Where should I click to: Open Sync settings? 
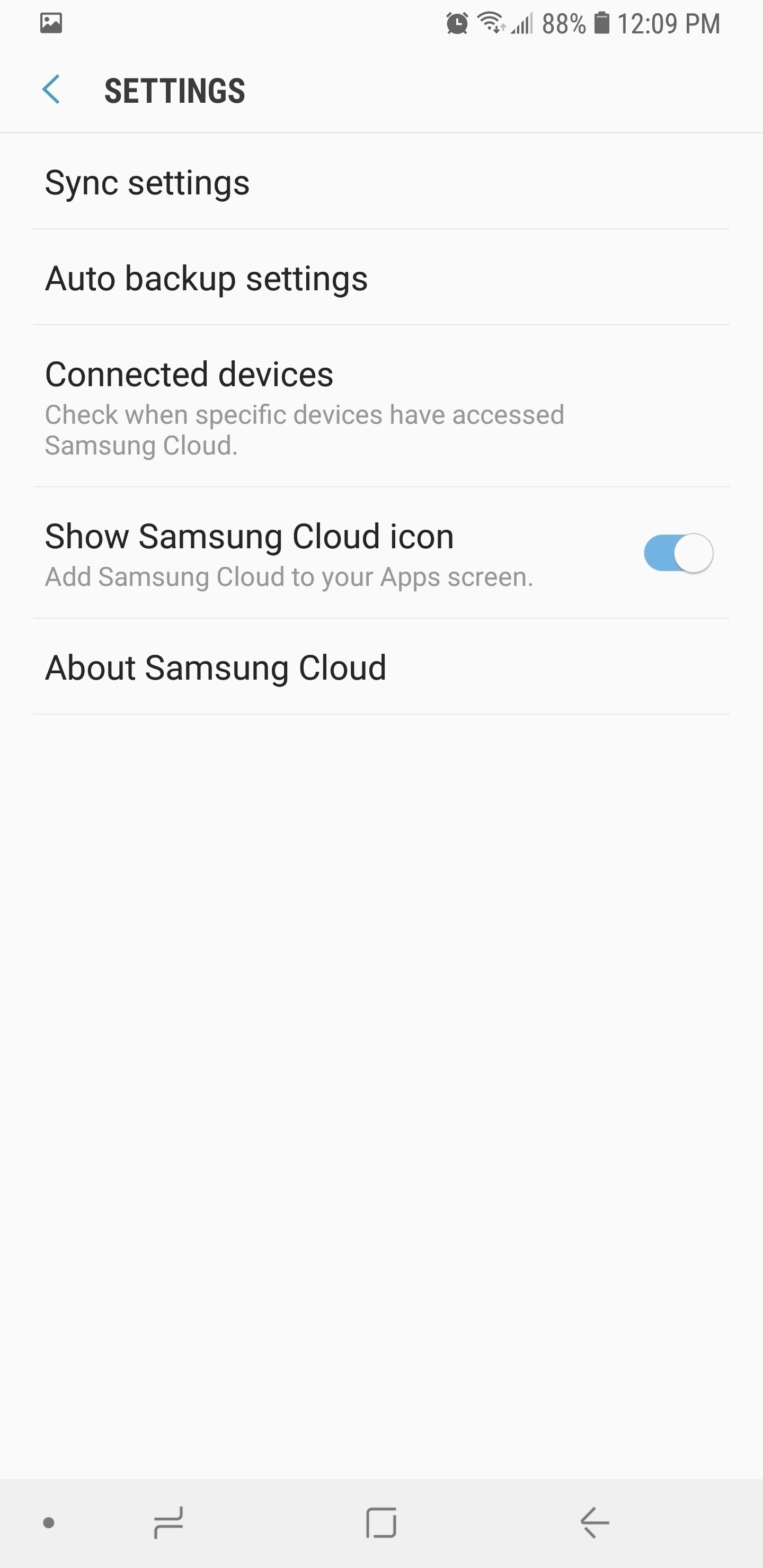pyautogui.click(x=381, y=182)
